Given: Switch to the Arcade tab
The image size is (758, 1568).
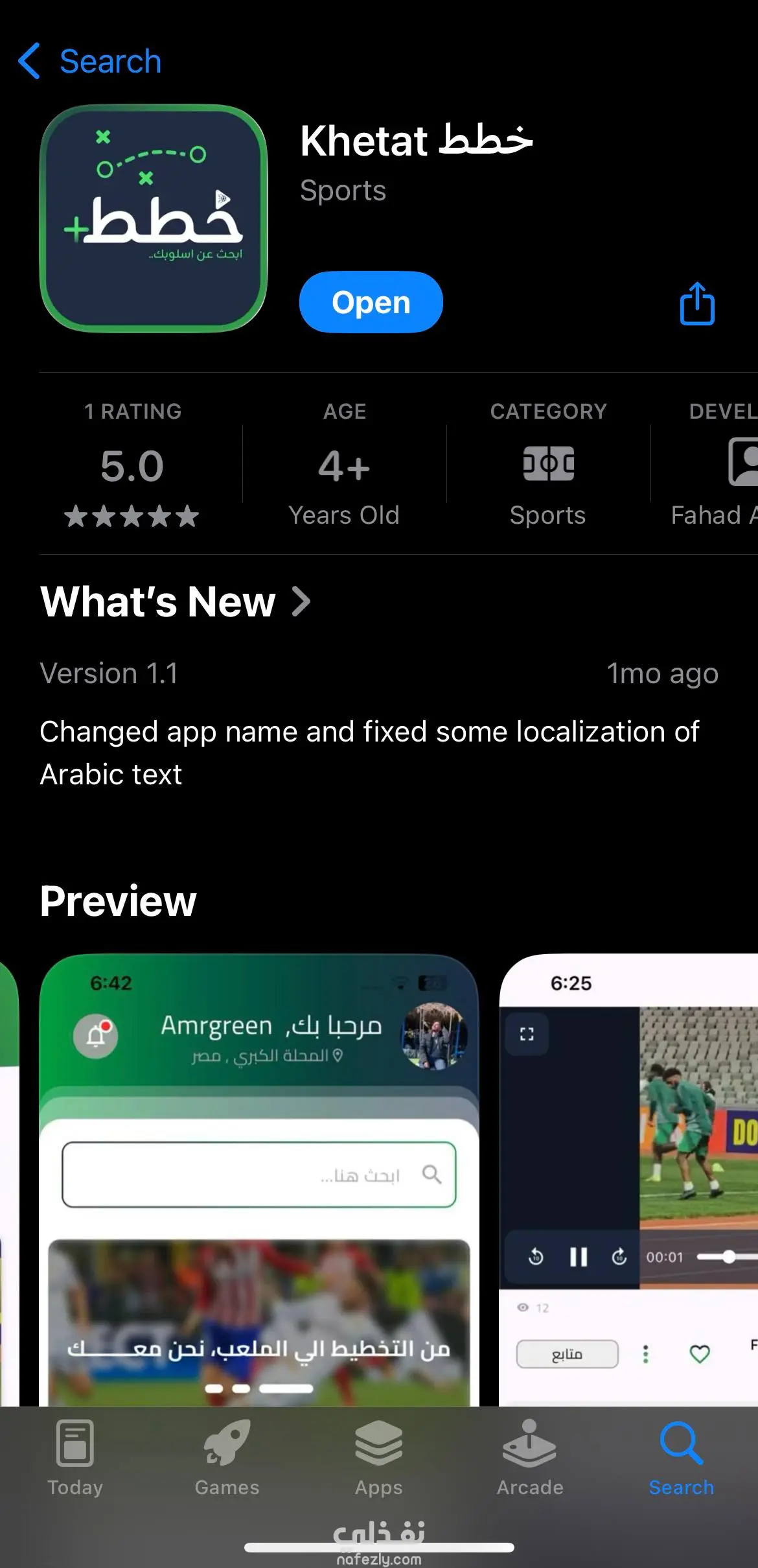Looking at the screenshot, I should point(530,1458).
